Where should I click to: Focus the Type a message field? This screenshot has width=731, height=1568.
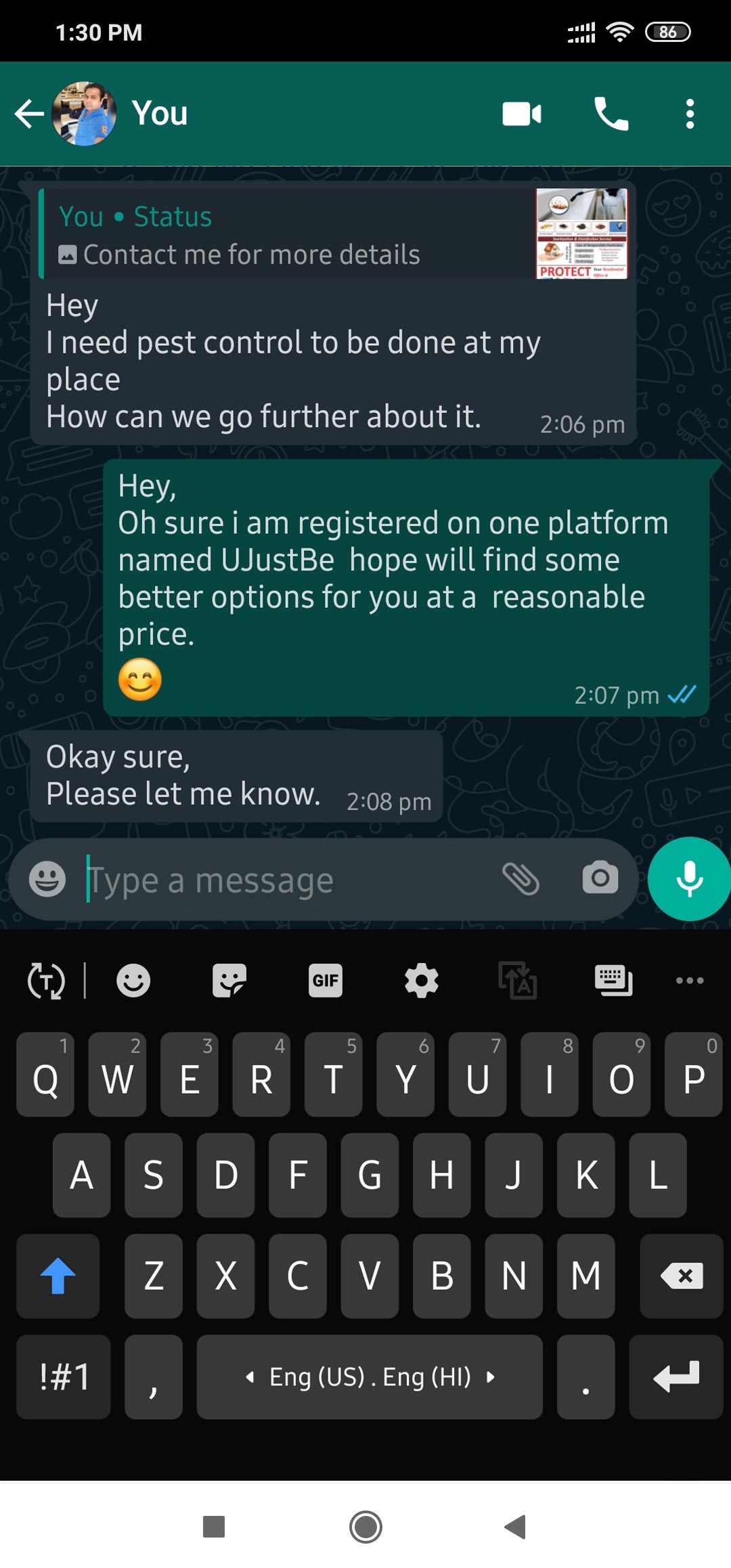pos(284,880)
